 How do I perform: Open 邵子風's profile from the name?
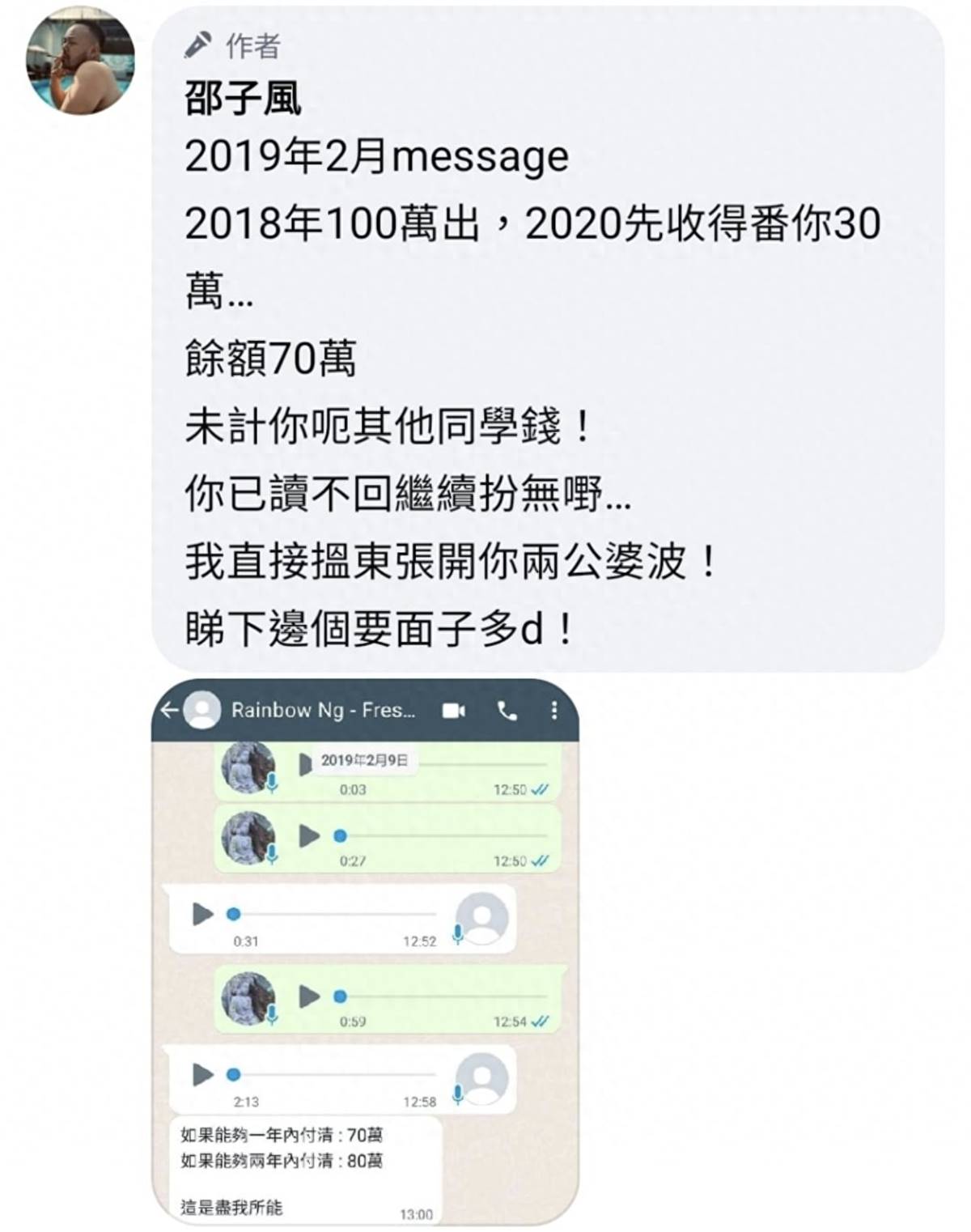click(x=243, y=100)
